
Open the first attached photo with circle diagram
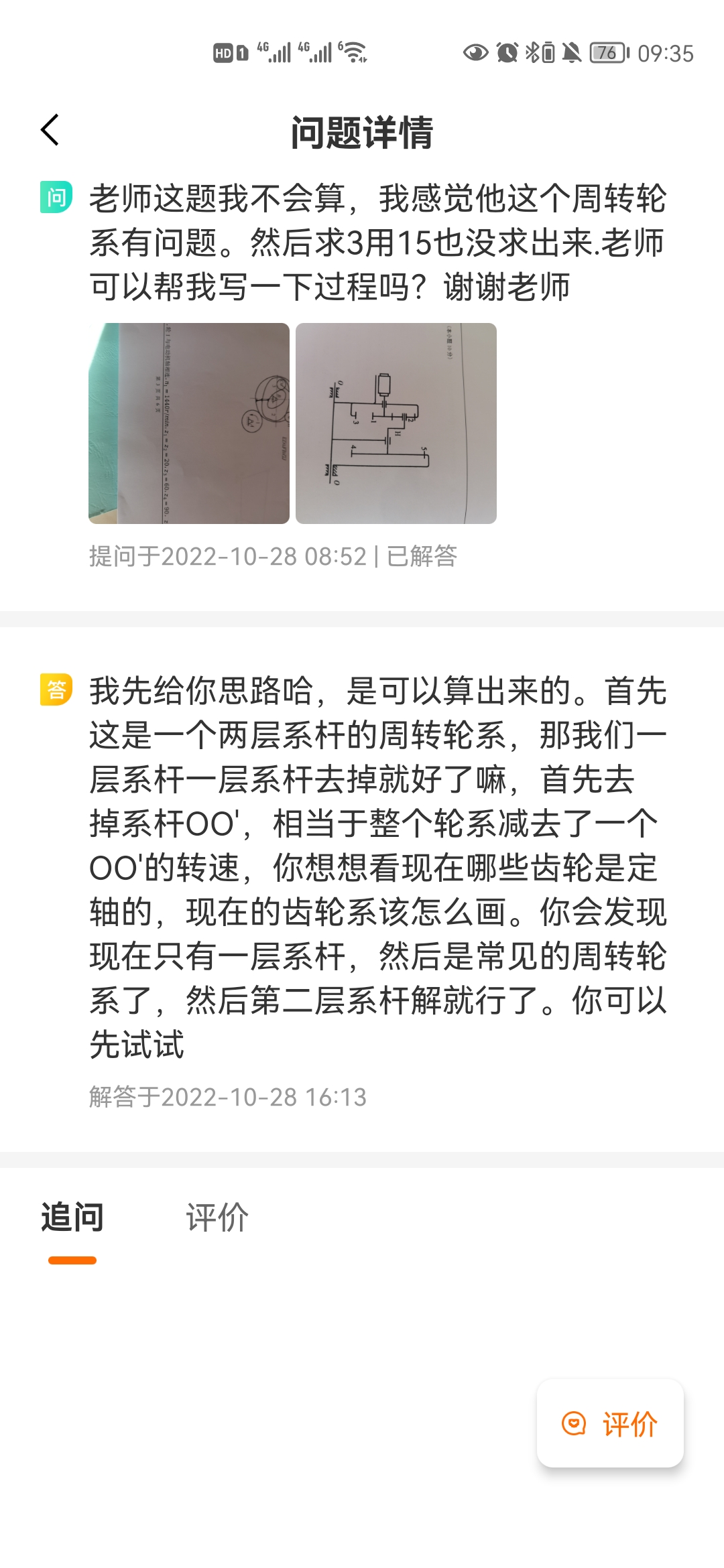click(x=189, y=423)
